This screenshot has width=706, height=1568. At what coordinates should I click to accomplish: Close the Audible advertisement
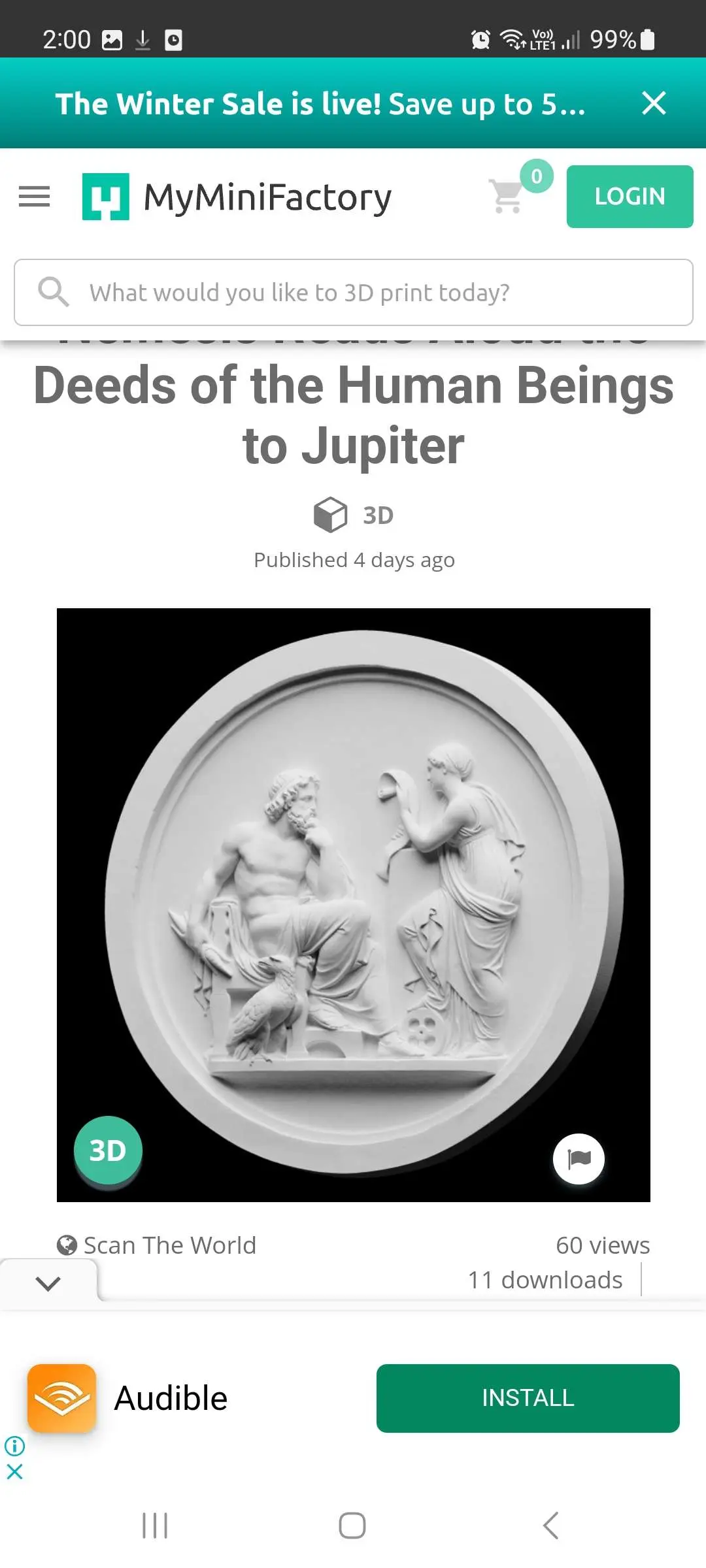tap(14, 1471)
